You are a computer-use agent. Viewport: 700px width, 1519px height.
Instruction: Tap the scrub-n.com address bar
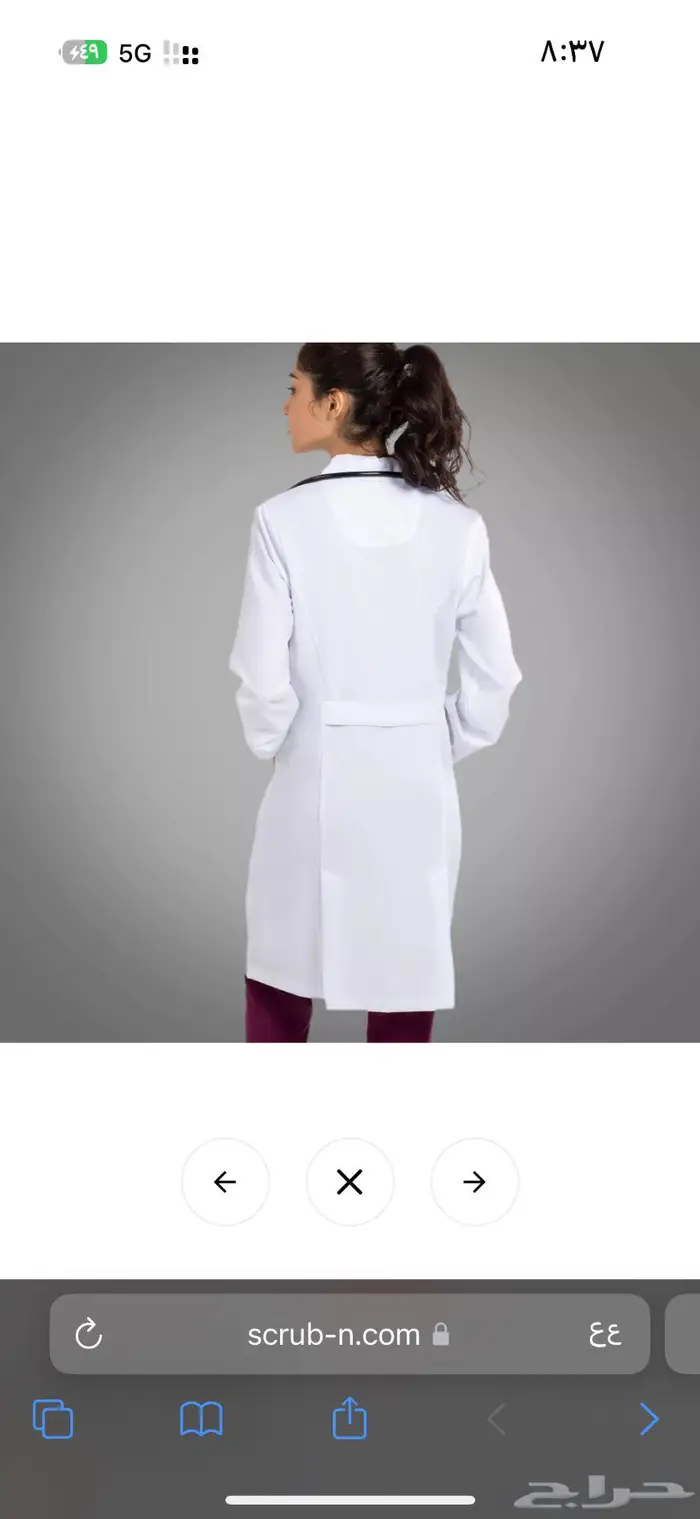[x=335, y=1334]
